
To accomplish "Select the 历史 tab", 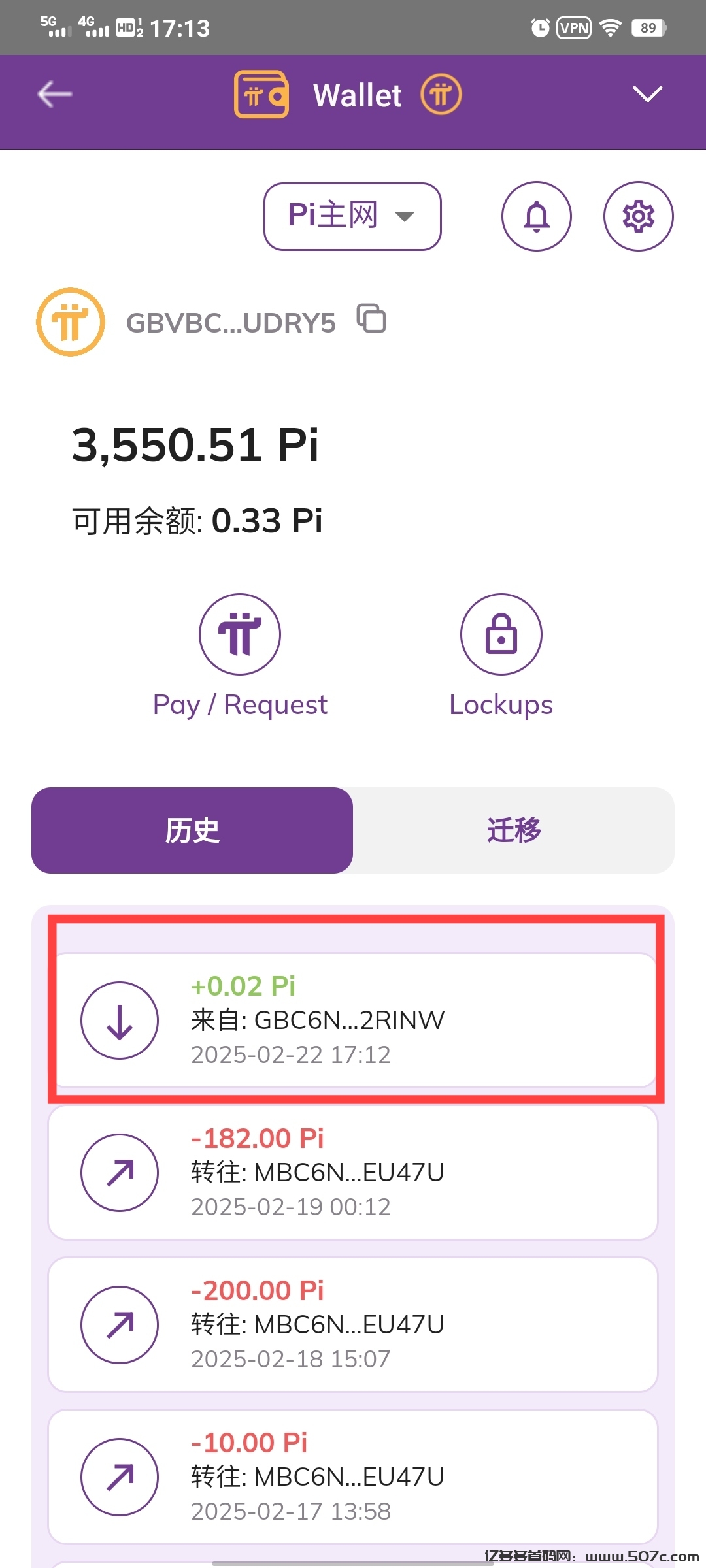I will click(191, 830).
